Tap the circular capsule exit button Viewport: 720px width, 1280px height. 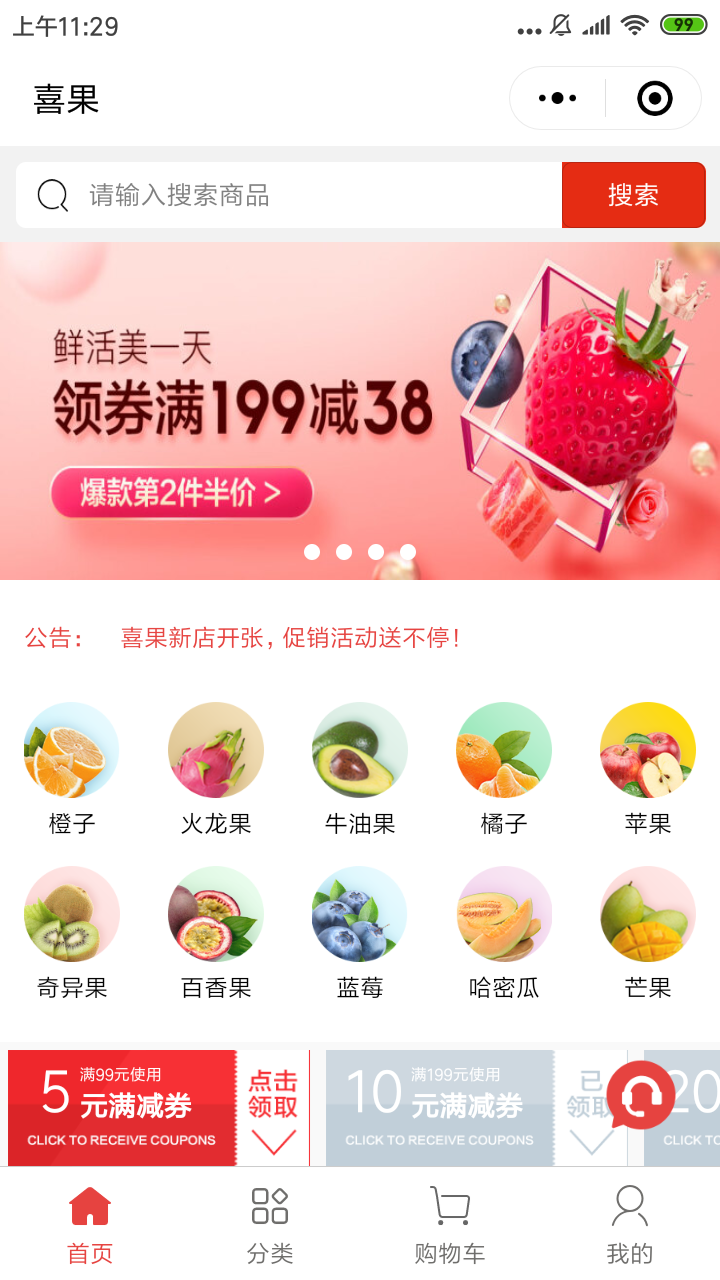tap(654, 97)
